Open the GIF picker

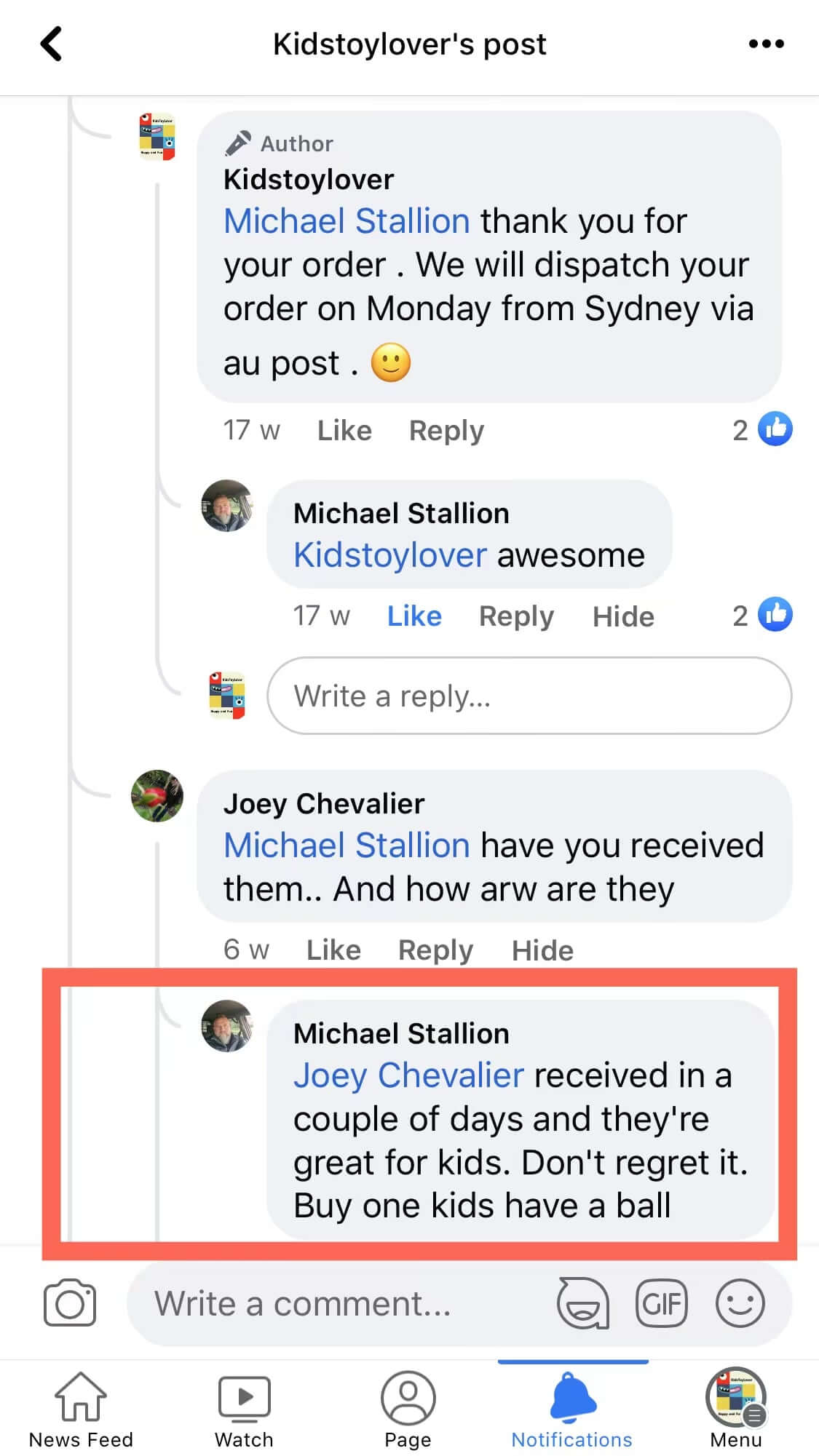[661, 1303]
